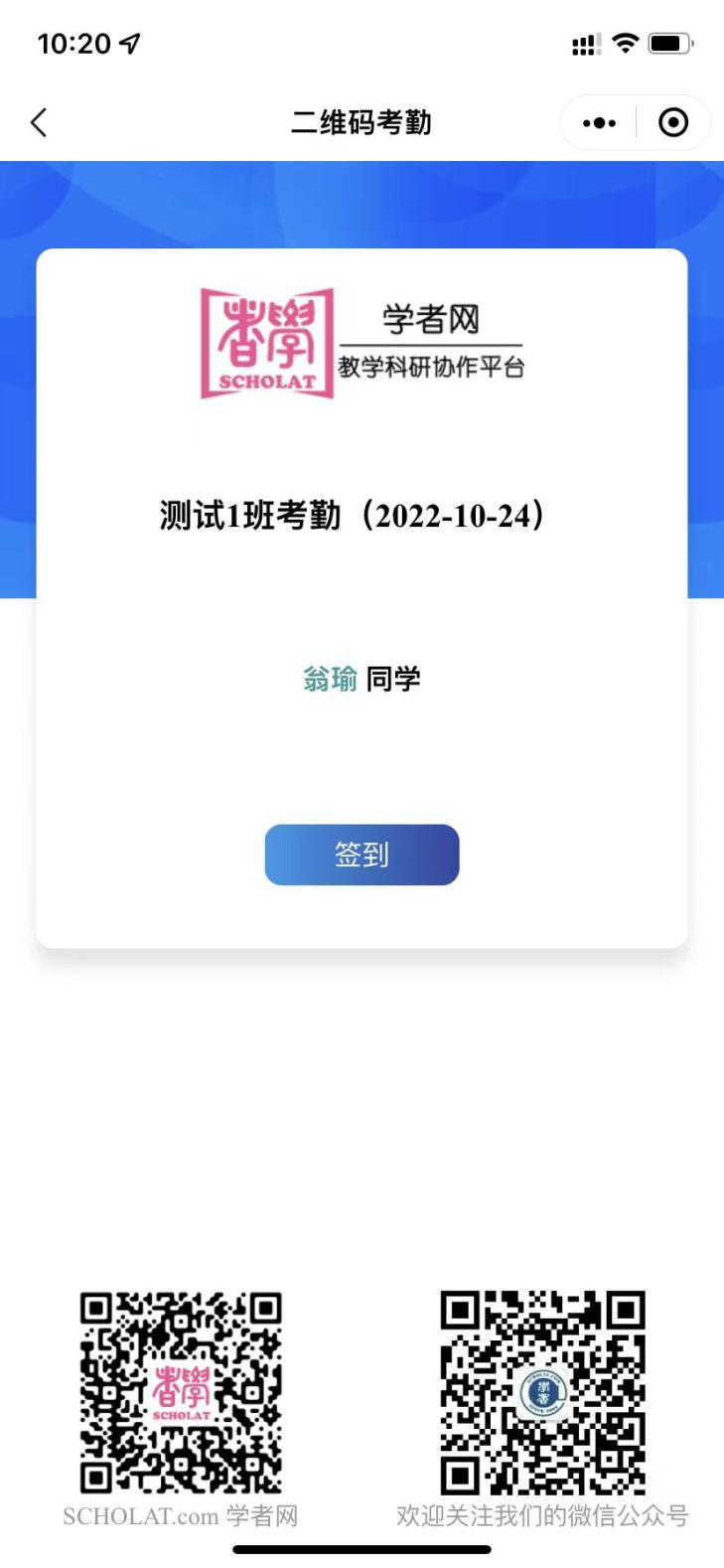Tap the student name 翁瑜

(327, 680)
